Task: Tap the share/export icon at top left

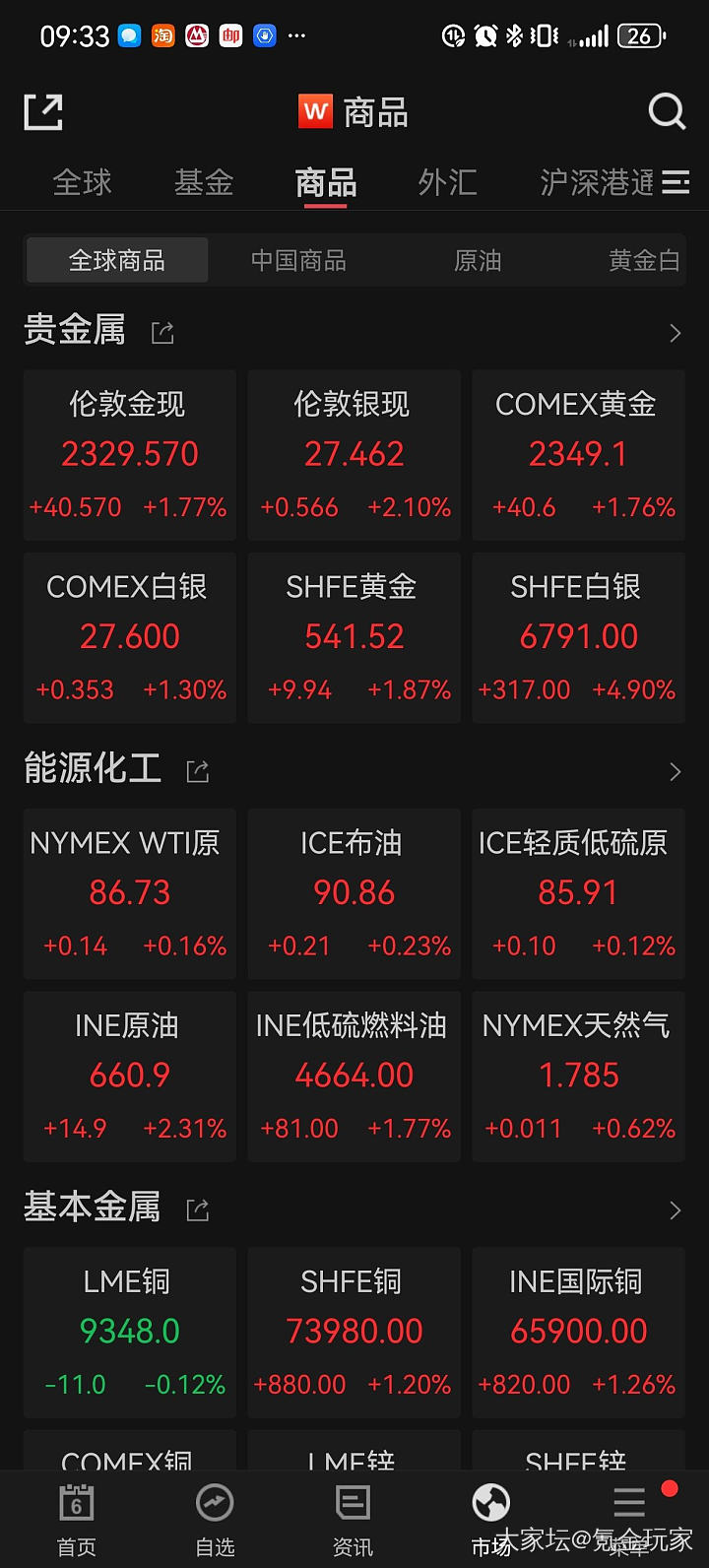Action: click(x=43, y=112)
